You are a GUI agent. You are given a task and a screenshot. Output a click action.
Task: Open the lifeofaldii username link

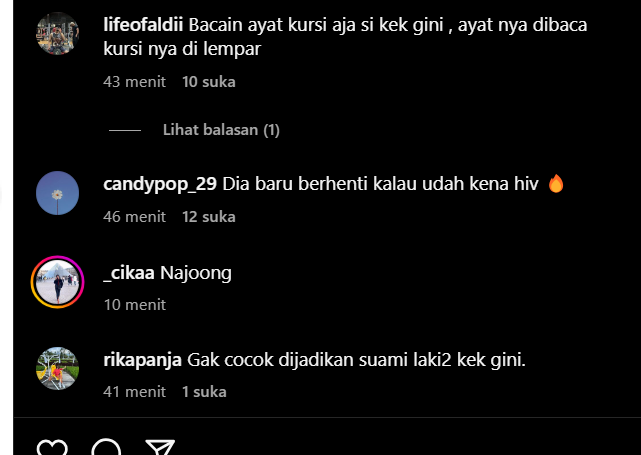click(143, 24)
